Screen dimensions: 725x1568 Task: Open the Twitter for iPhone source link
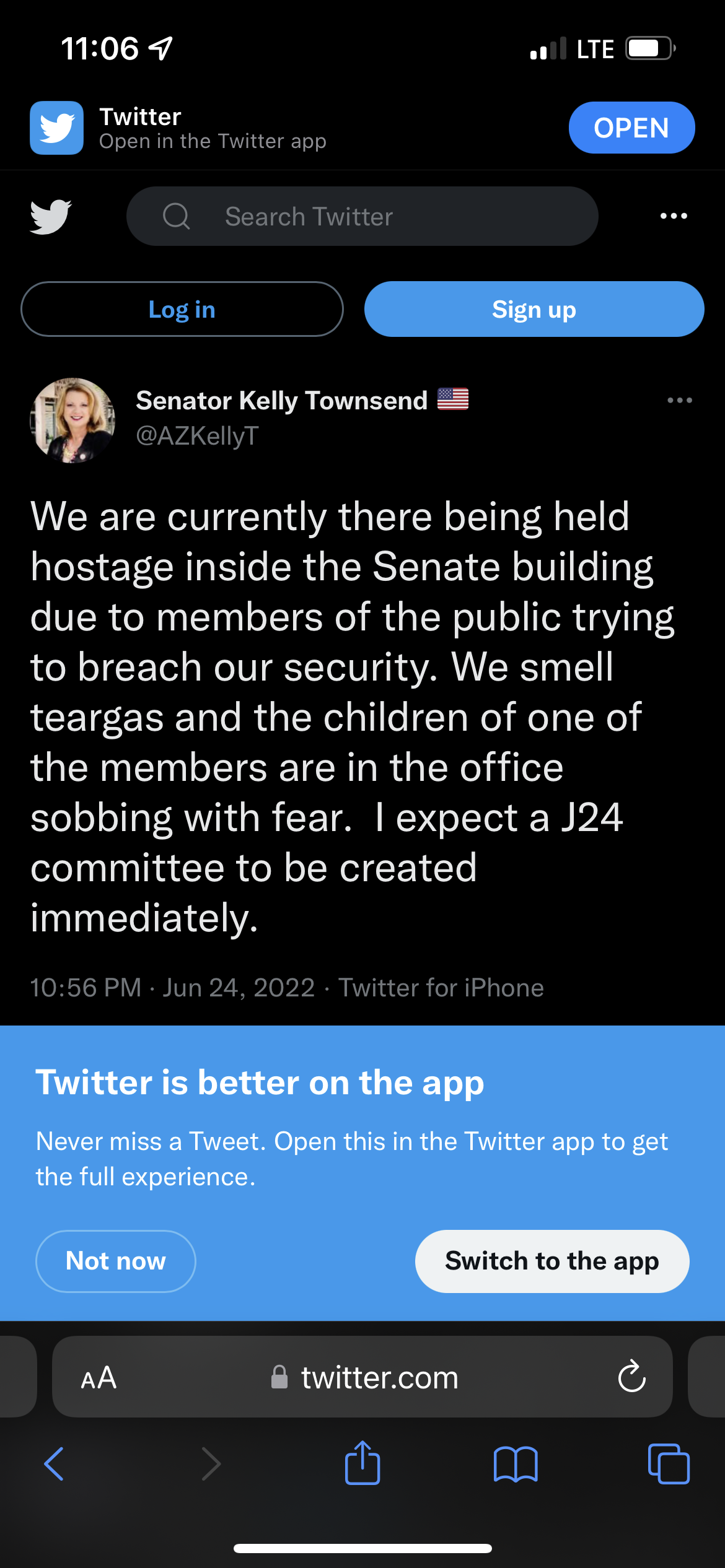[441, 988]
